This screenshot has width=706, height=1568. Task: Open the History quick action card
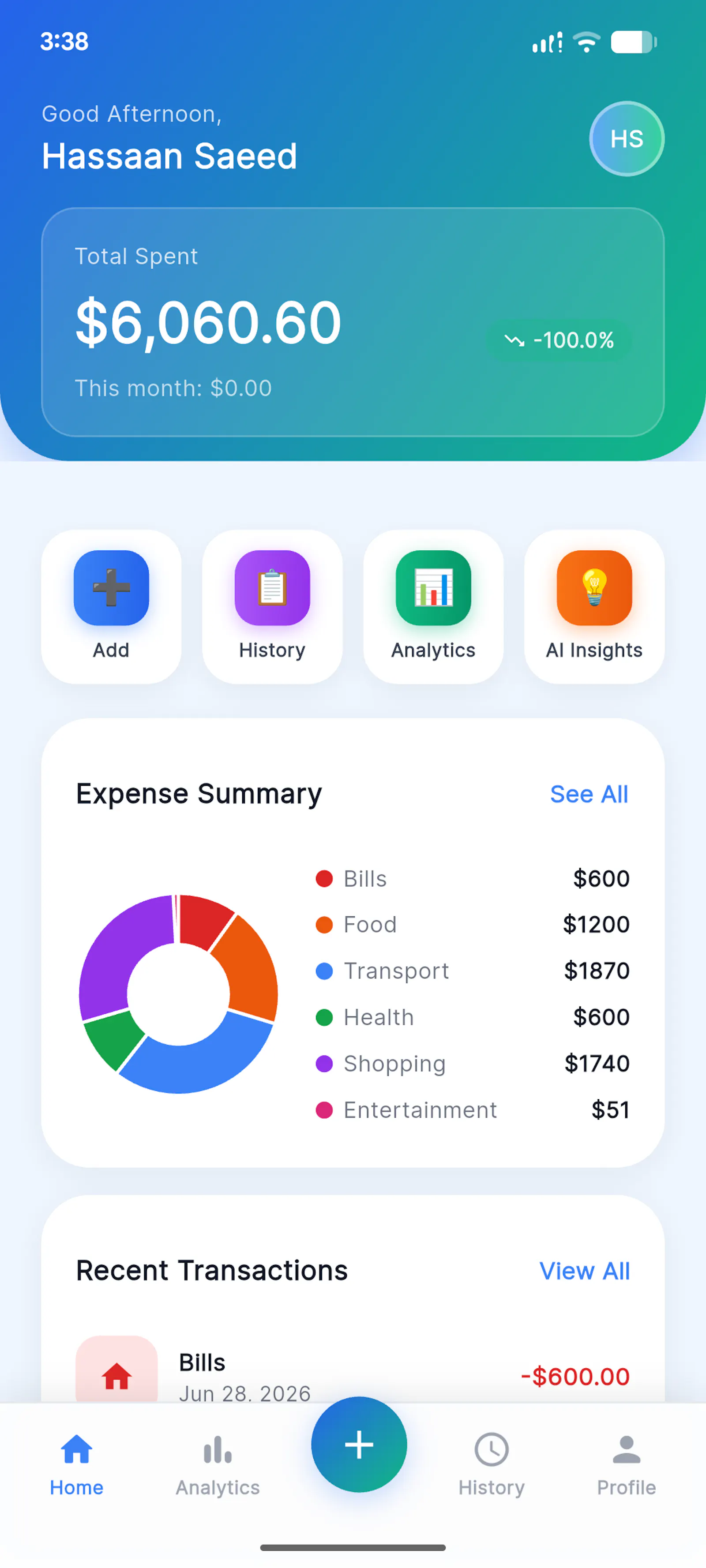click(x=272, y=606)
